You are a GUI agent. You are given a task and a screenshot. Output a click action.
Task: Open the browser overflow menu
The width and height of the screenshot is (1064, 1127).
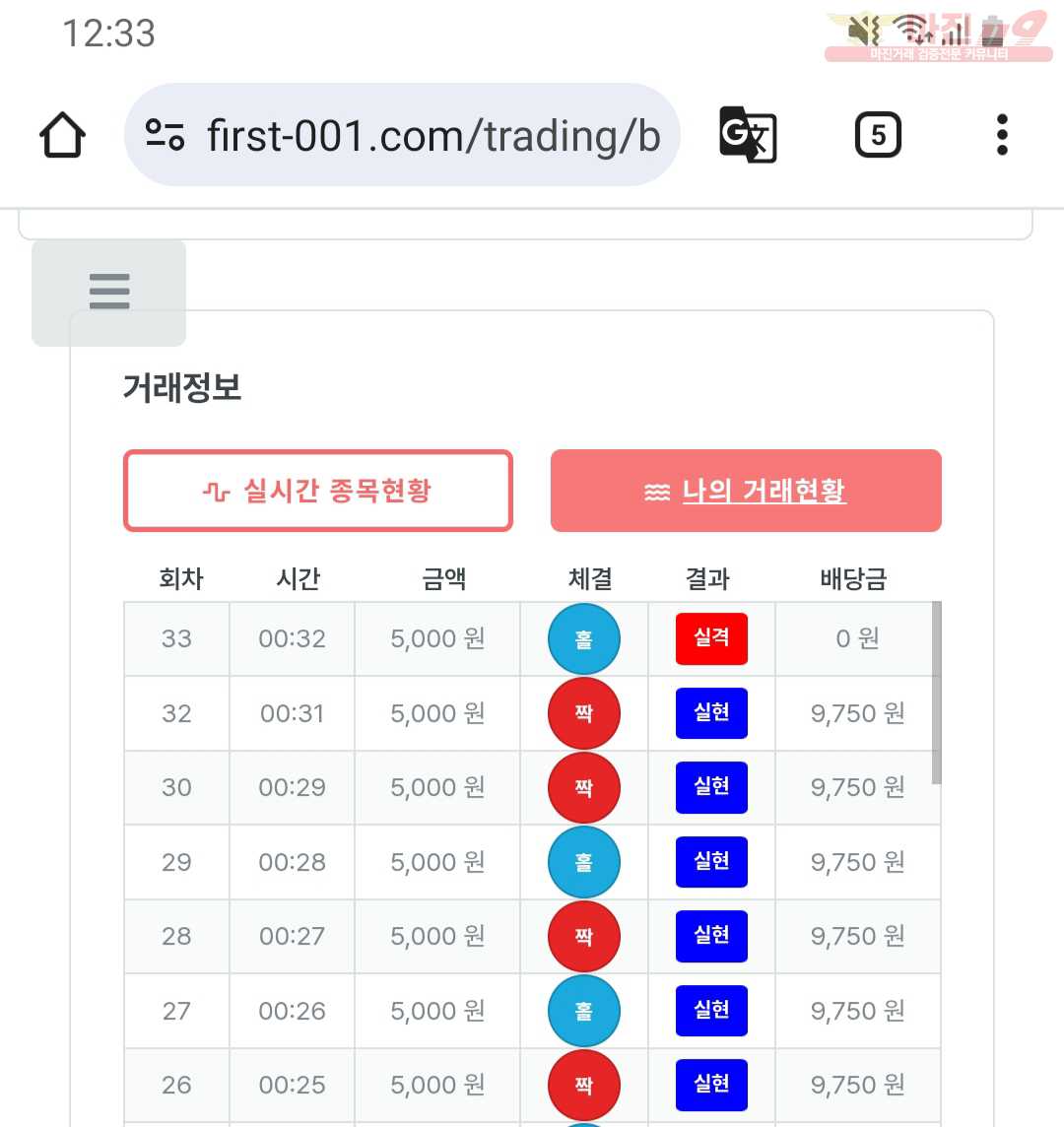1002,135
